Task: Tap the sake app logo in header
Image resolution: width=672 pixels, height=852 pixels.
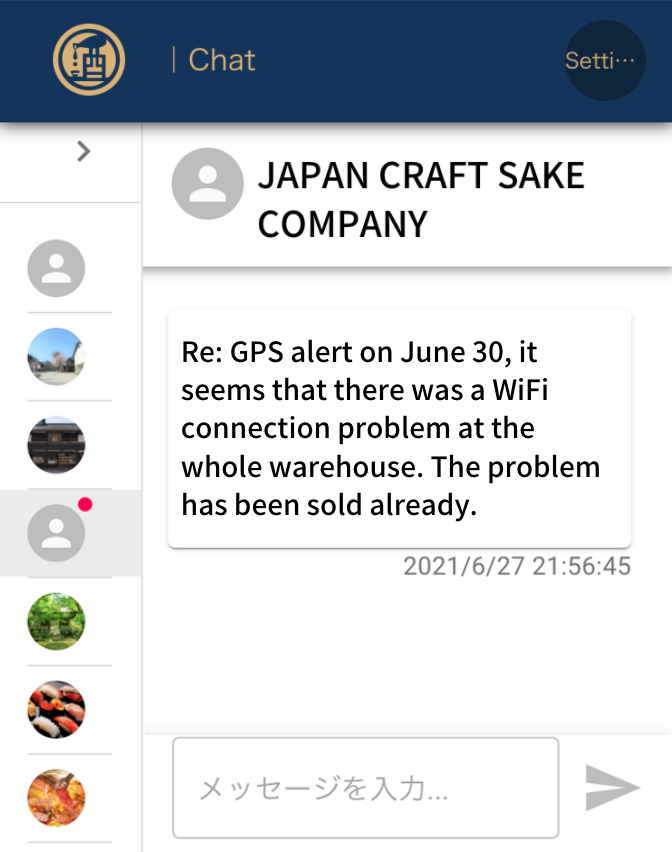Action: (88, 59)
